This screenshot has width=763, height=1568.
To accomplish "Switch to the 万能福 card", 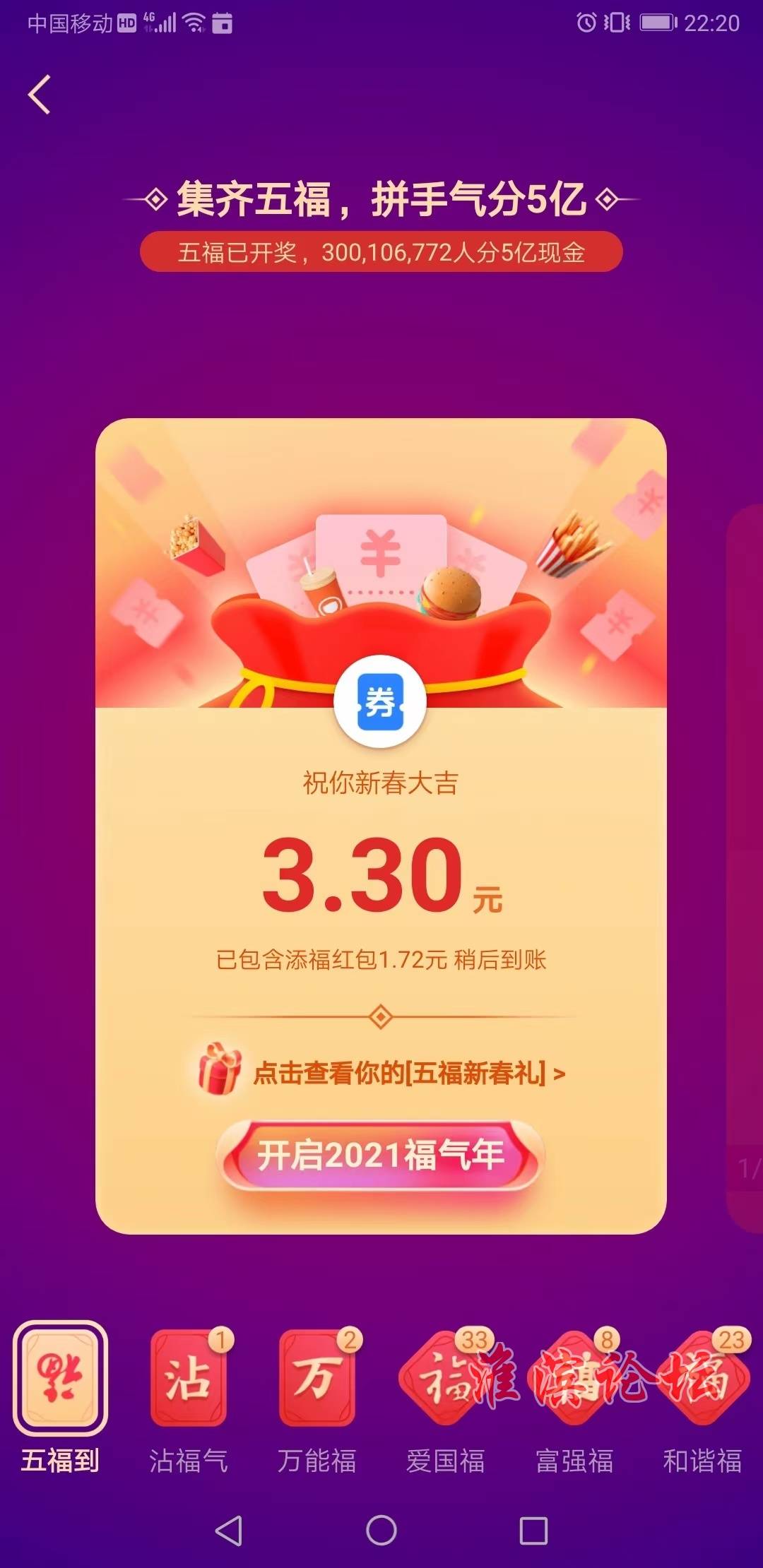I will point(317,1379).
